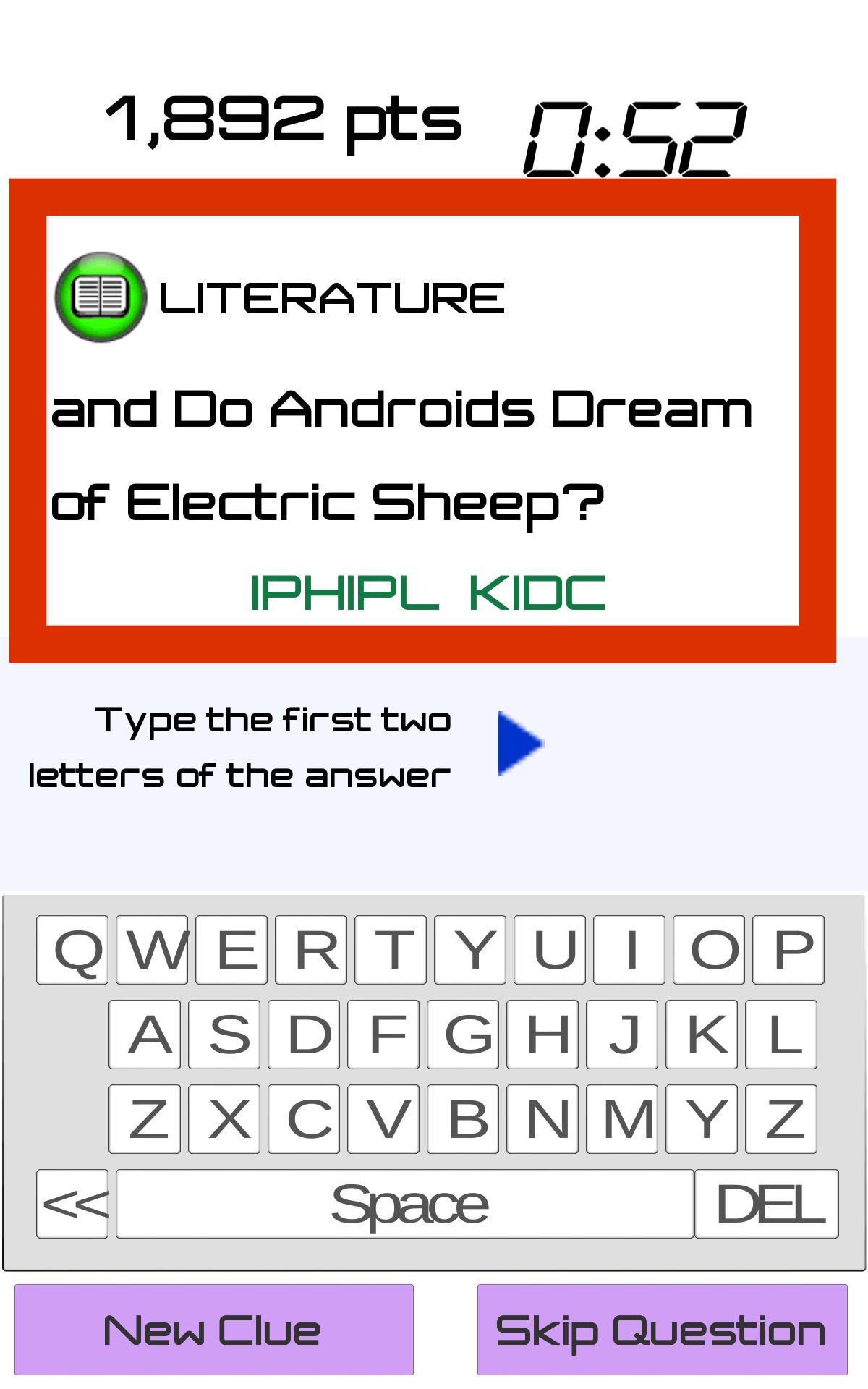Viewport: 868px width, 1389px height.
Task: Type the letter M key
Action: pyautogui.click(x=622, y=1118)
